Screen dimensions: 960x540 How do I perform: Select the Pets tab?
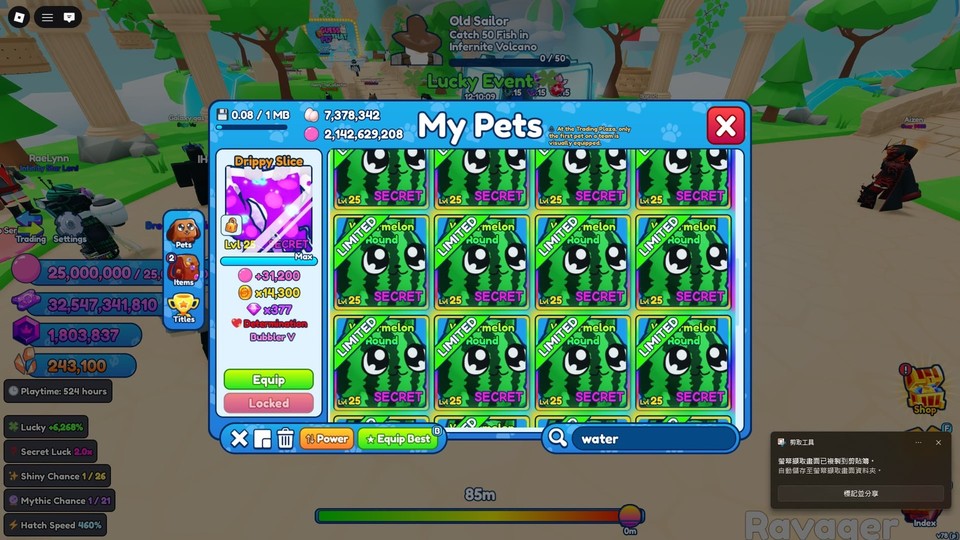[x=184, y=230]
